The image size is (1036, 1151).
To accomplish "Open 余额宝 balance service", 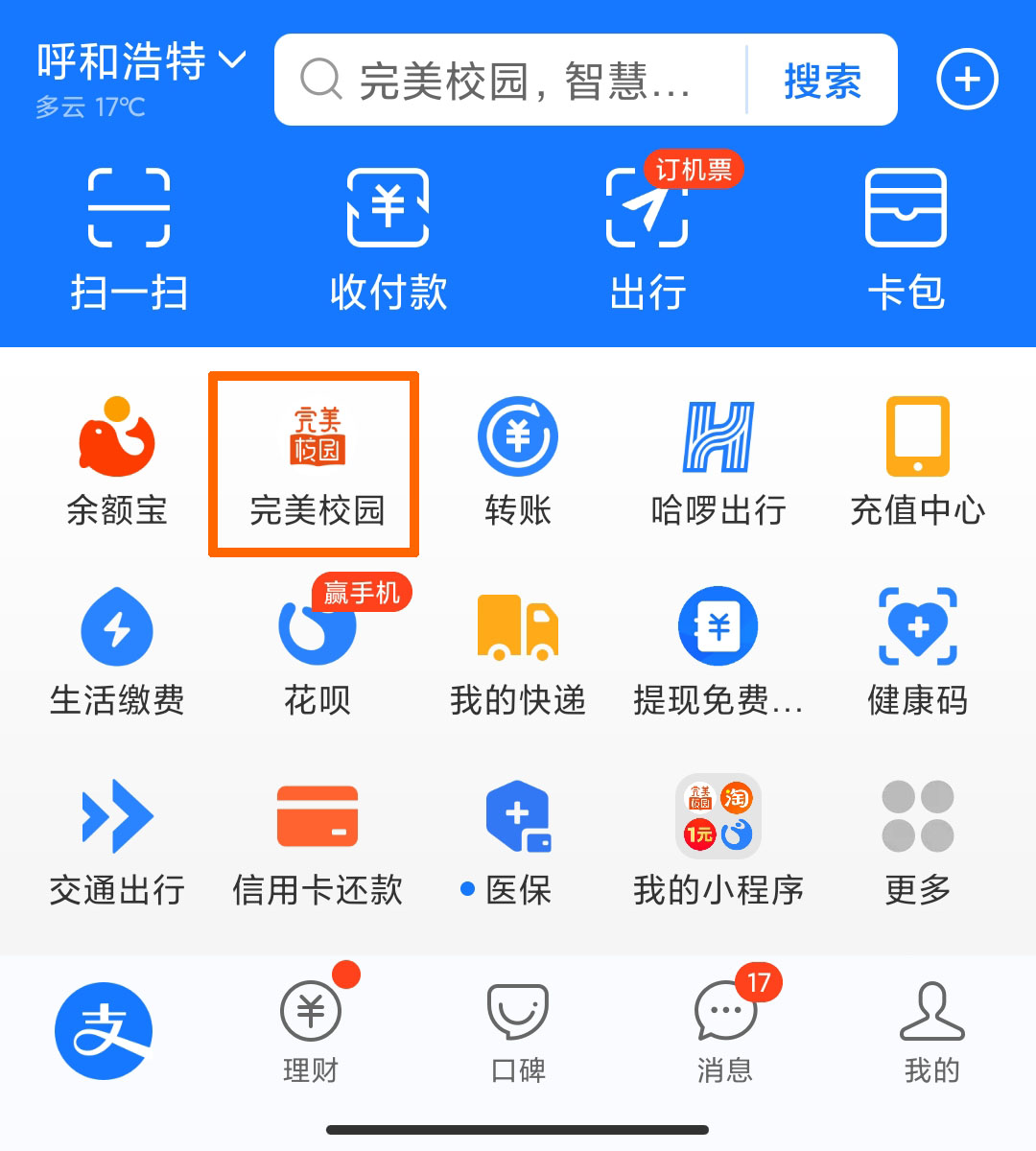I will 117,460.
